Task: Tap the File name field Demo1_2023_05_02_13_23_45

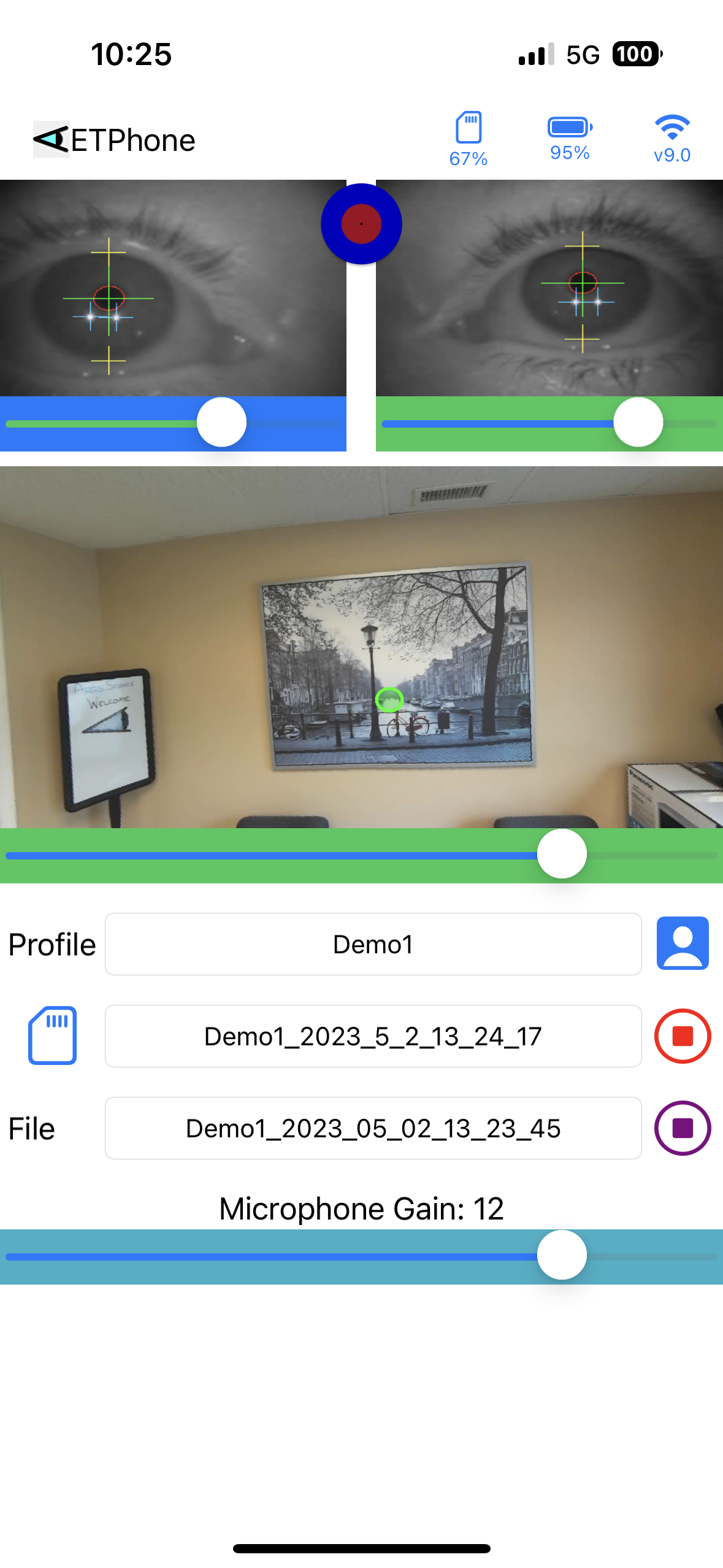Action: 373,1128
